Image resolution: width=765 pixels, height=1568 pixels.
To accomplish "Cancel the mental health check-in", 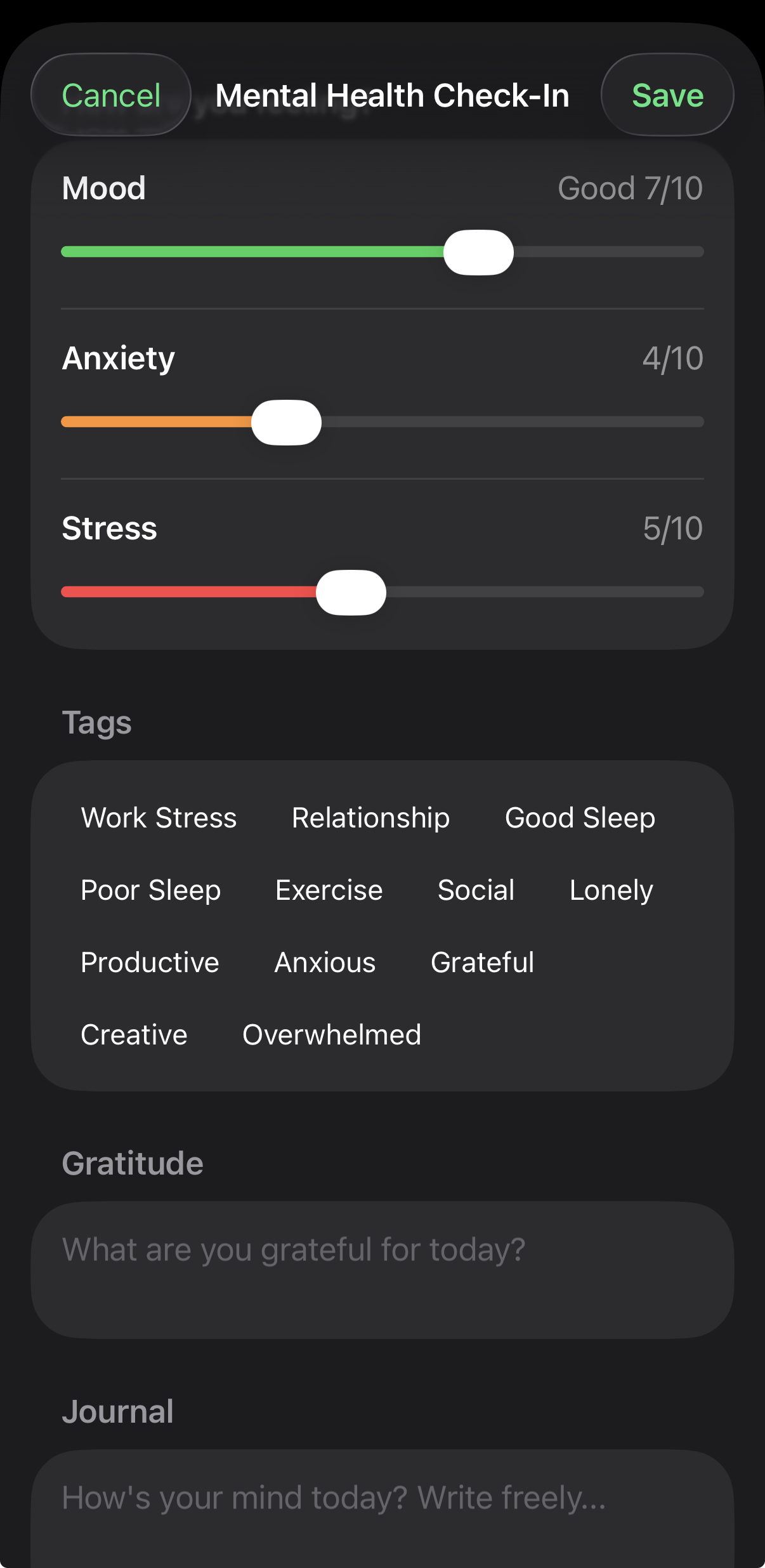I will tap(110, 95).
